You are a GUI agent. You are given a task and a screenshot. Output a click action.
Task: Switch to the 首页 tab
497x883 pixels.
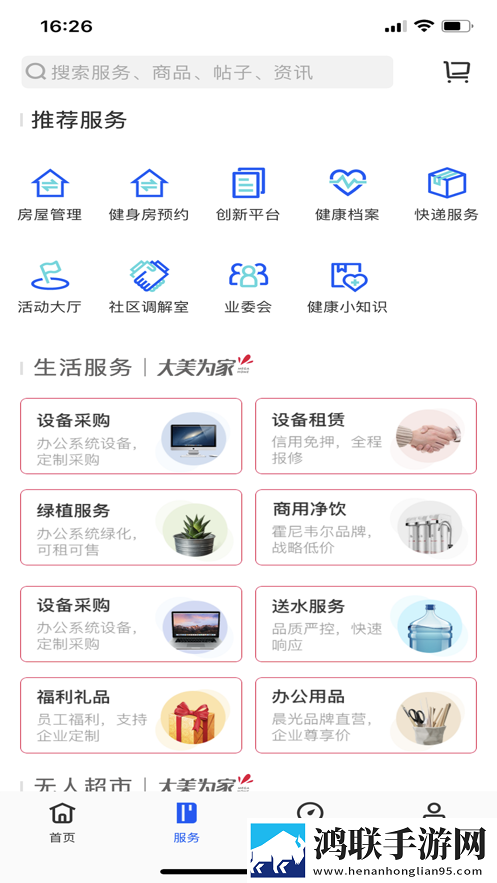[x=62, y=823]
